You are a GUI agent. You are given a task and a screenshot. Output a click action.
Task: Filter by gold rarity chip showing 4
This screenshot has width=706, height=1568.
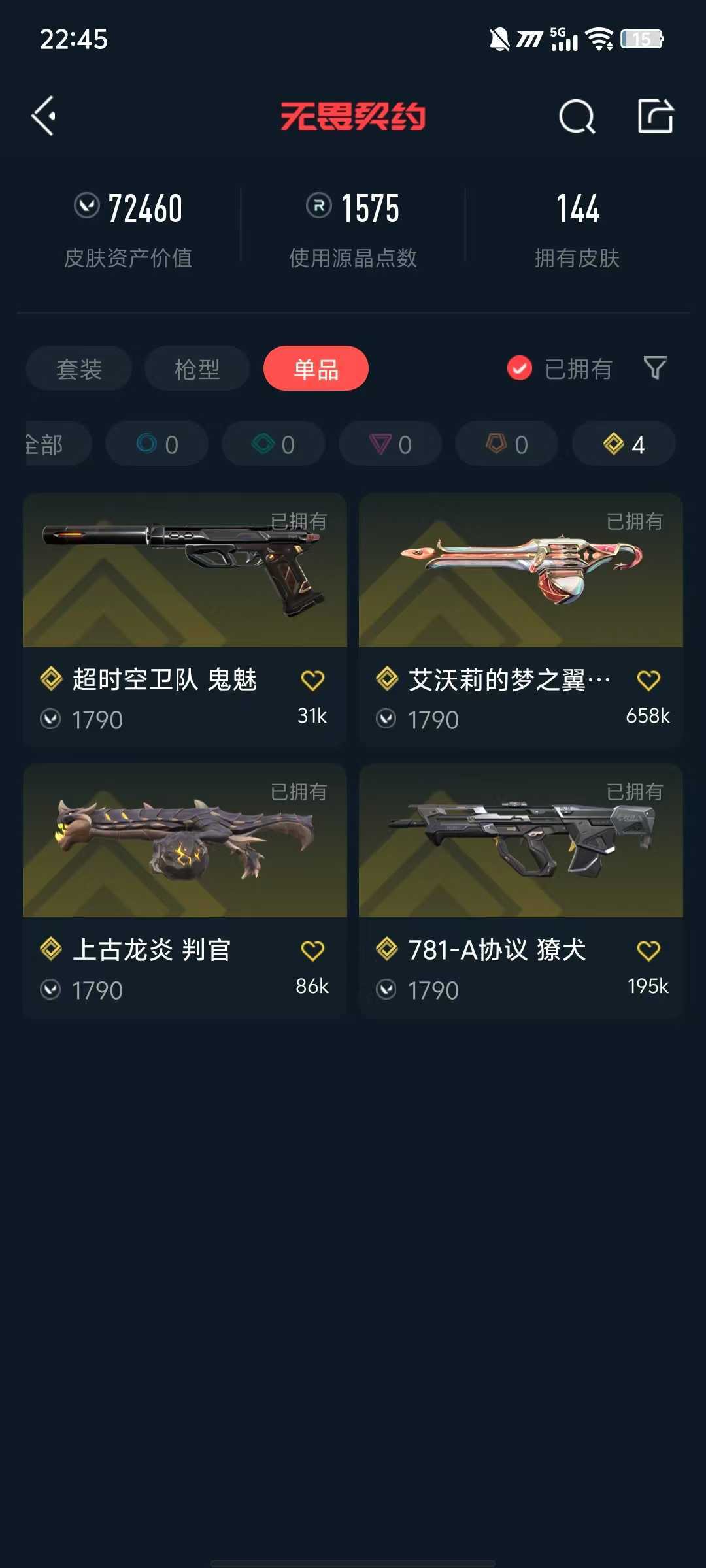(624, 444)
